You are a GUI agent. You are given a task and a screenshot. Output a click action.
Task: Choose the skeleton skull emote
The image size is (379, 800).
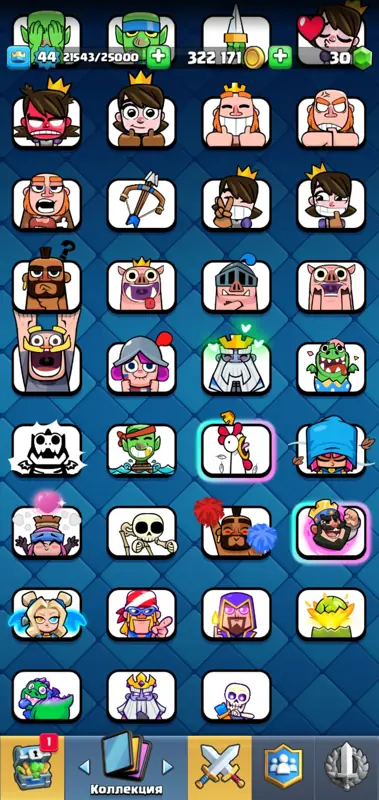click(x=141, y=532)
